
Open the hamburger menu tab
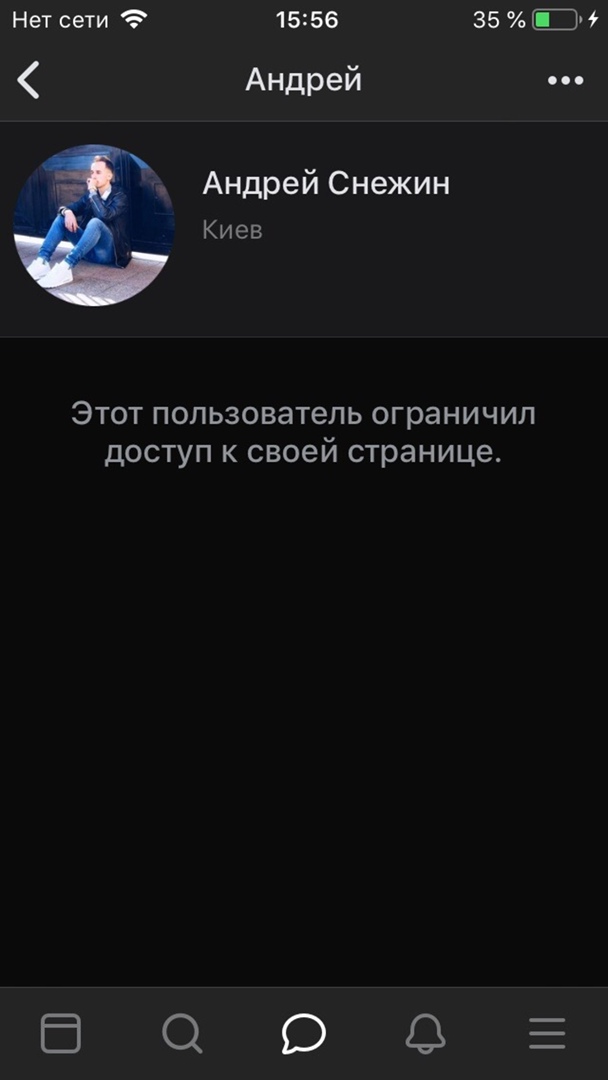(547, 1033)
